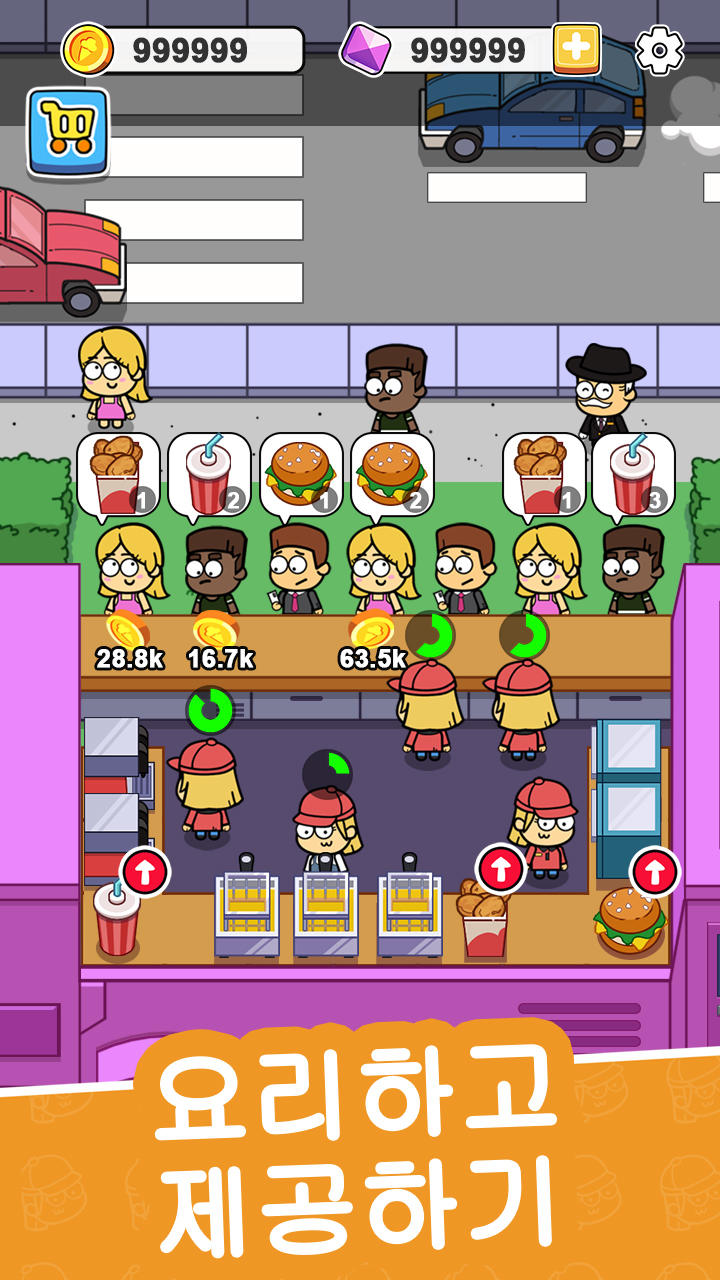
Task: Open the shopping cart store
Action: (x=68, y=132)
